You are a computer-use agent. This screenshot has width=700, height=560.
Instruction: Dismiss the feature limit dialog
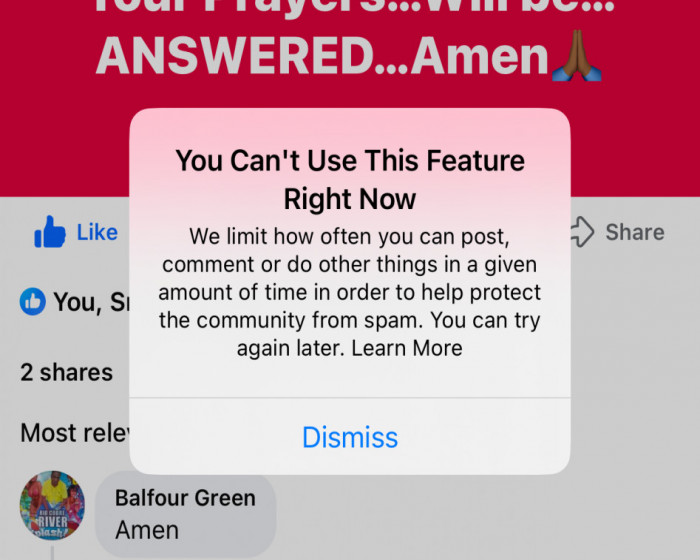(x=350, y=437)
